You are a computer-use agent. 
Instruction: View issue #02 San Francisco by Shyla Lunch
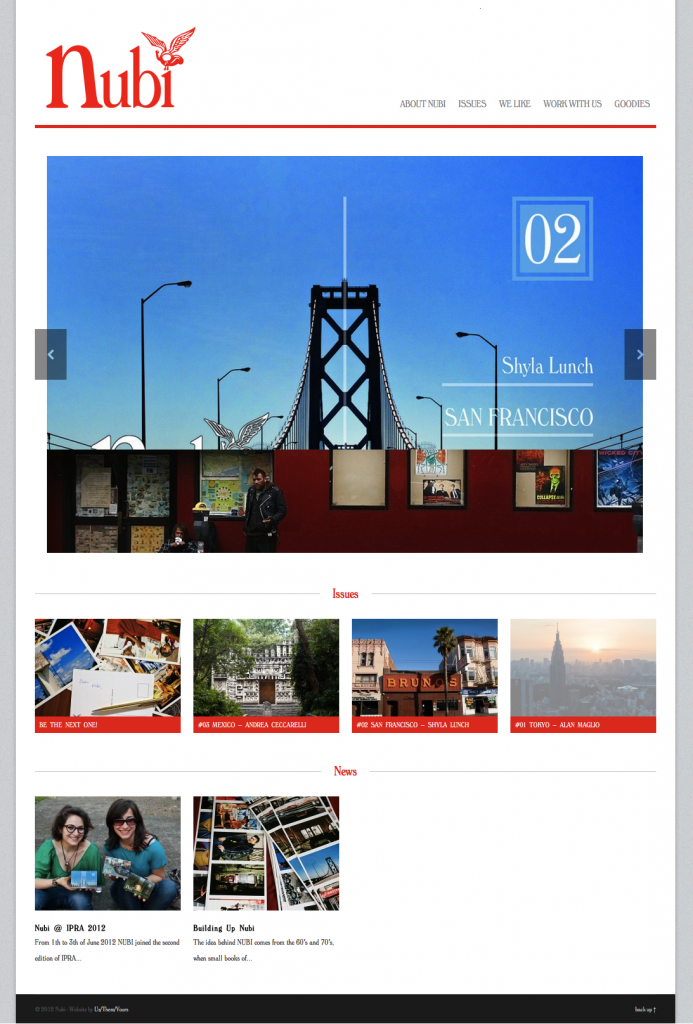(424, 675)
